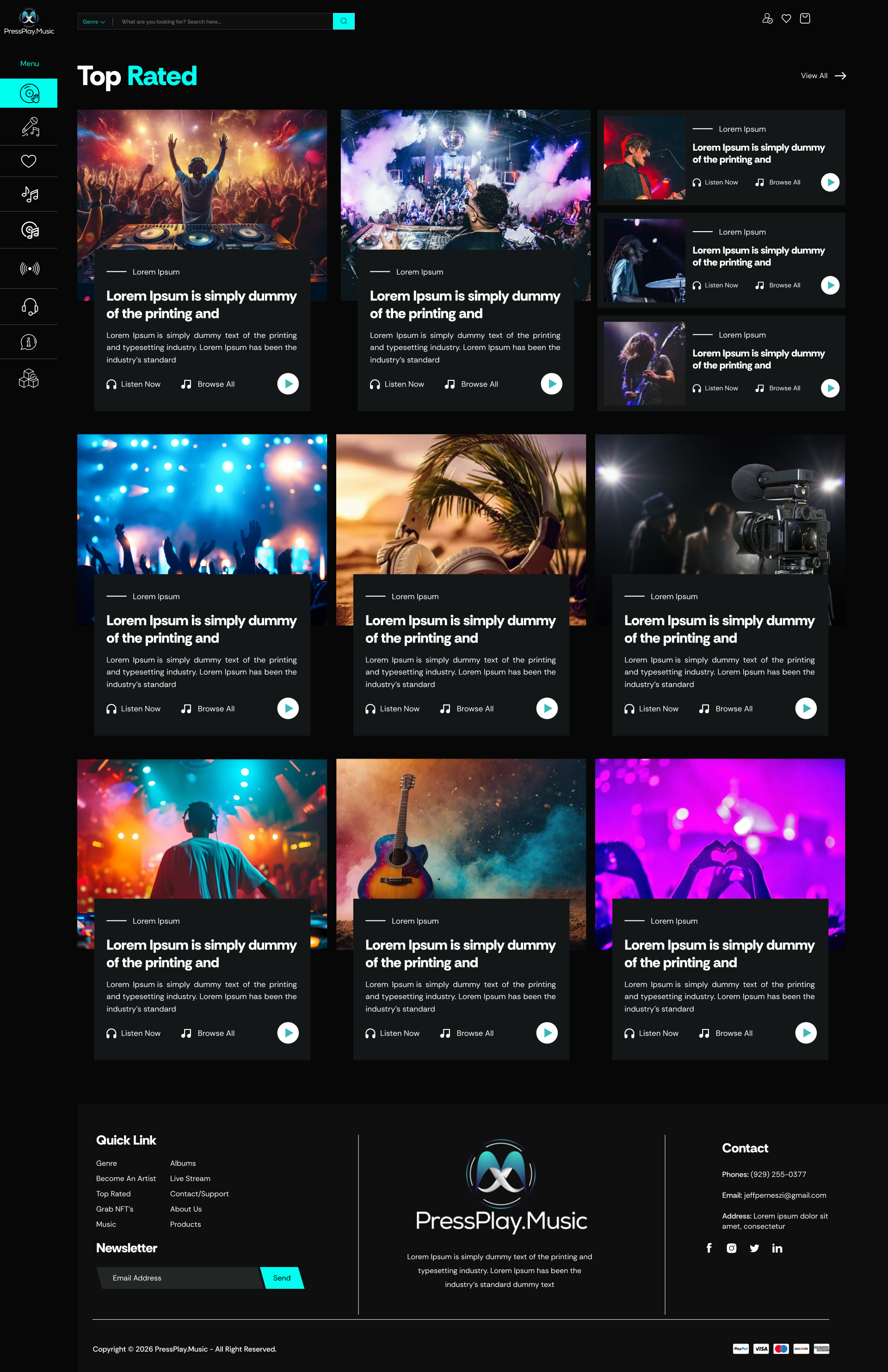Screen dimensions: 888x1372
Task: Open the shopping bag icon
Action: click(x=805, y=18)
